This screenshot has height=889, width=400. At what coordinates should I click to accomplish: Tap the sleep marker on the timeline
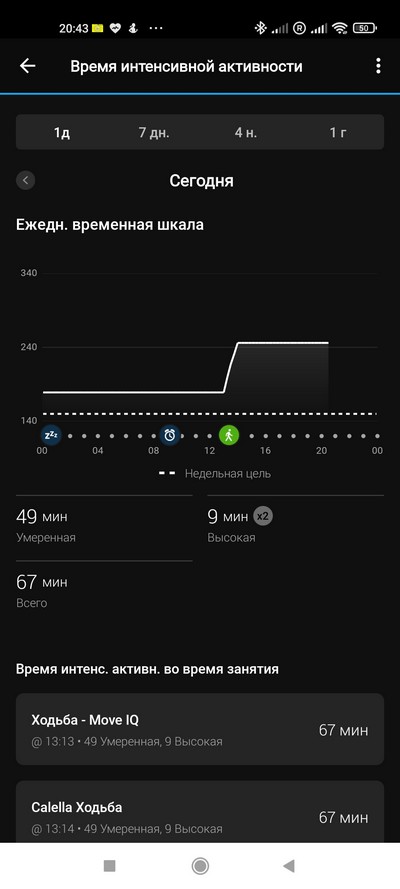pos(51,435)
